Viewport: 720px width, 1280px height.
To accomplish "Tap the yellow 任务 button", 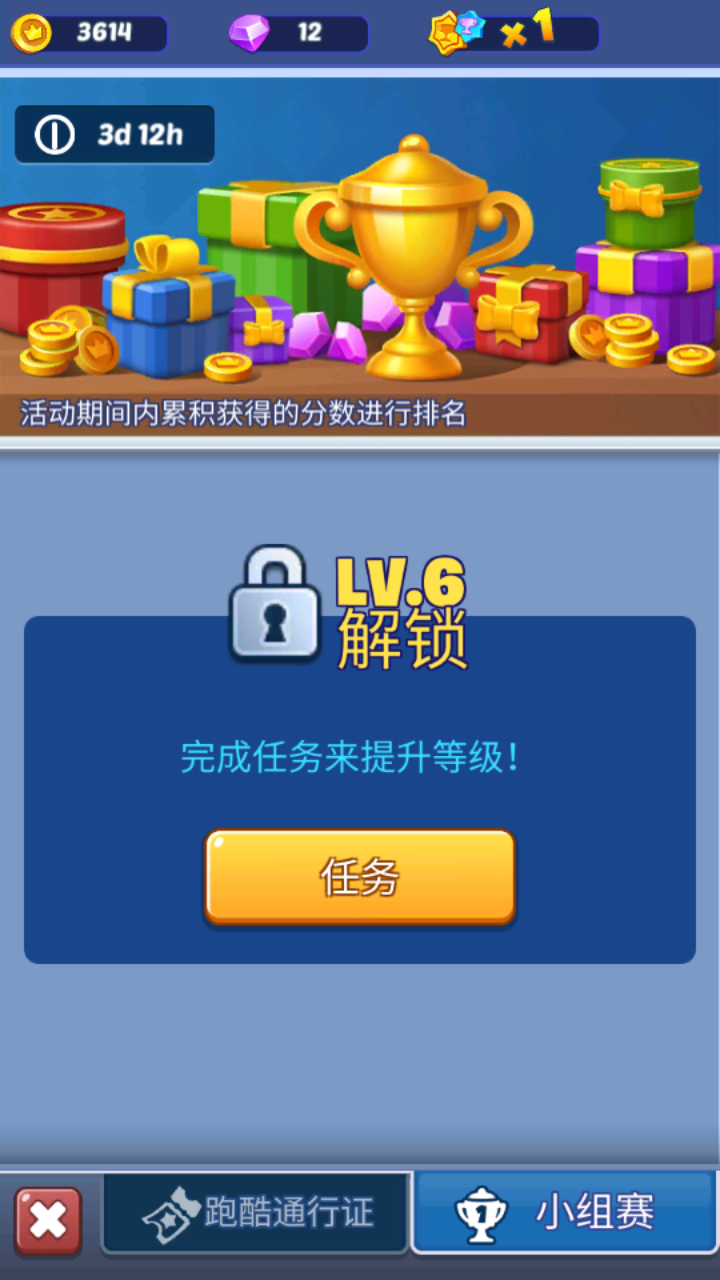I will click(360, 877).
